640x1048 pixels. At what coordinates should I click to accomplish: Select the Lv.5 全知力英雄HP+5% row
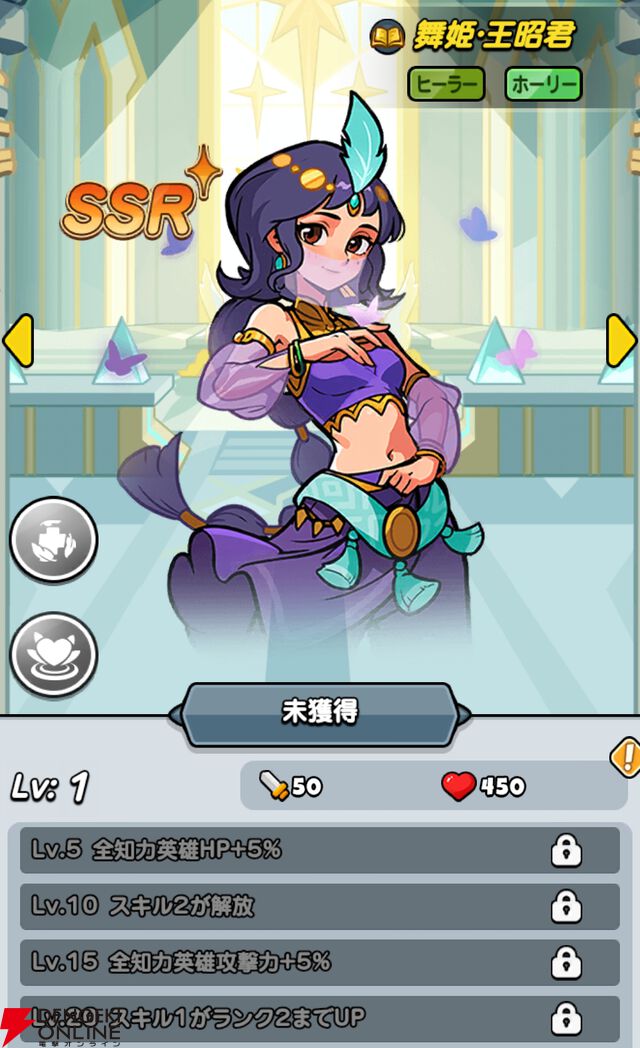(x=319, y=850)
